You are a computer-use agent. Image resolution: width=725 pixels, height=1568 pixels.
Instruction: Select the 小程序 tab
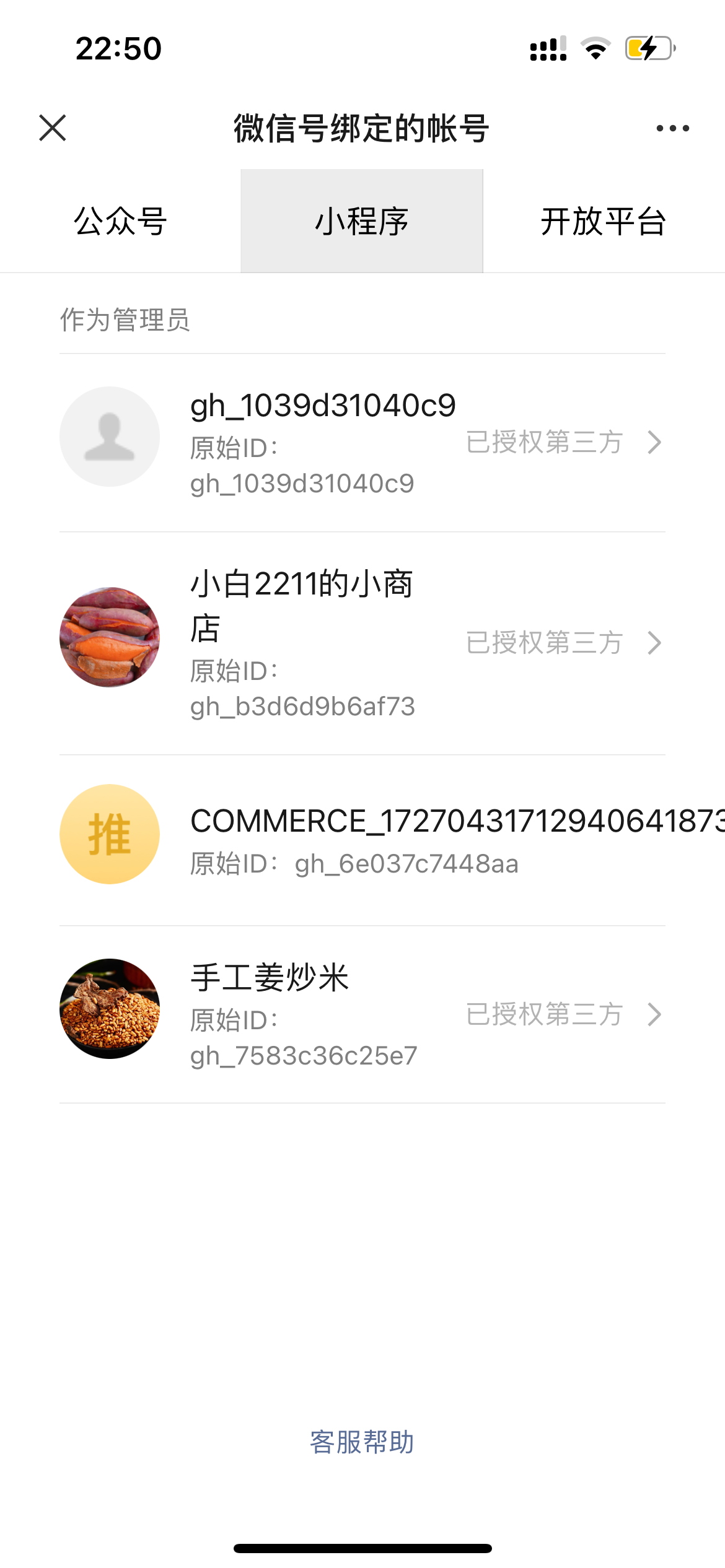click(x=362, y=221)
